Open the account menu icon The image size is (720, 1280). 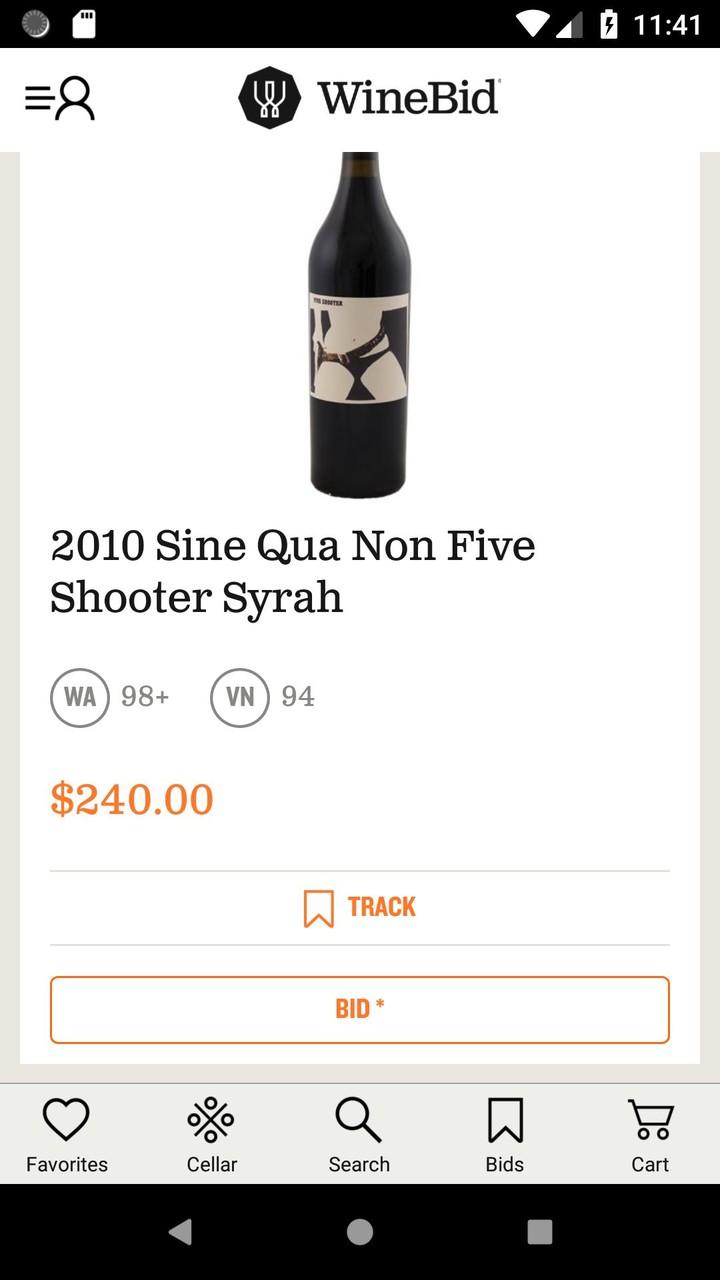60,99
